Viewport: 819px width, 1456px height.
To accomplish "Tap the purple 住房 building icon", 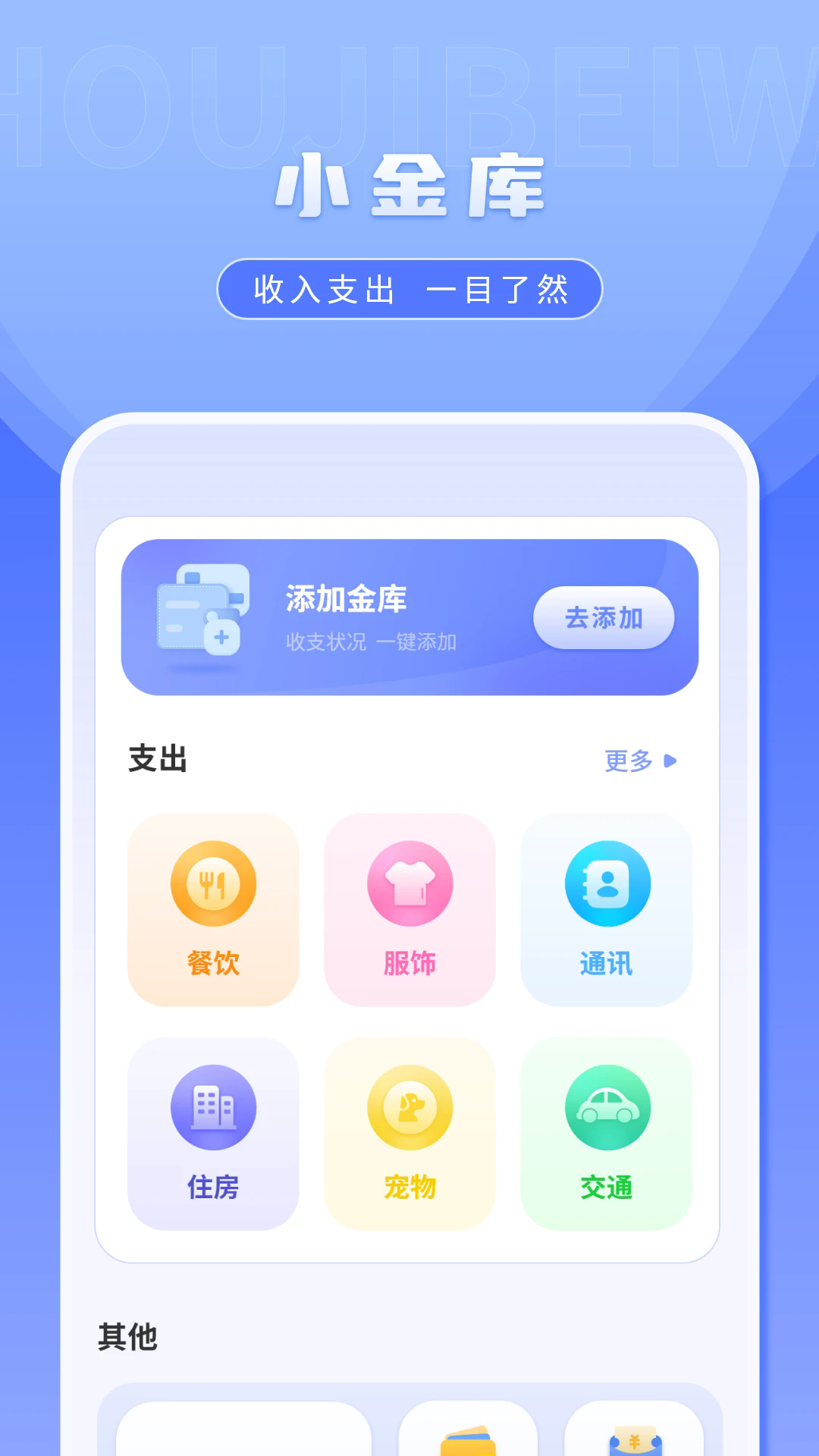I will point(212,1109).
